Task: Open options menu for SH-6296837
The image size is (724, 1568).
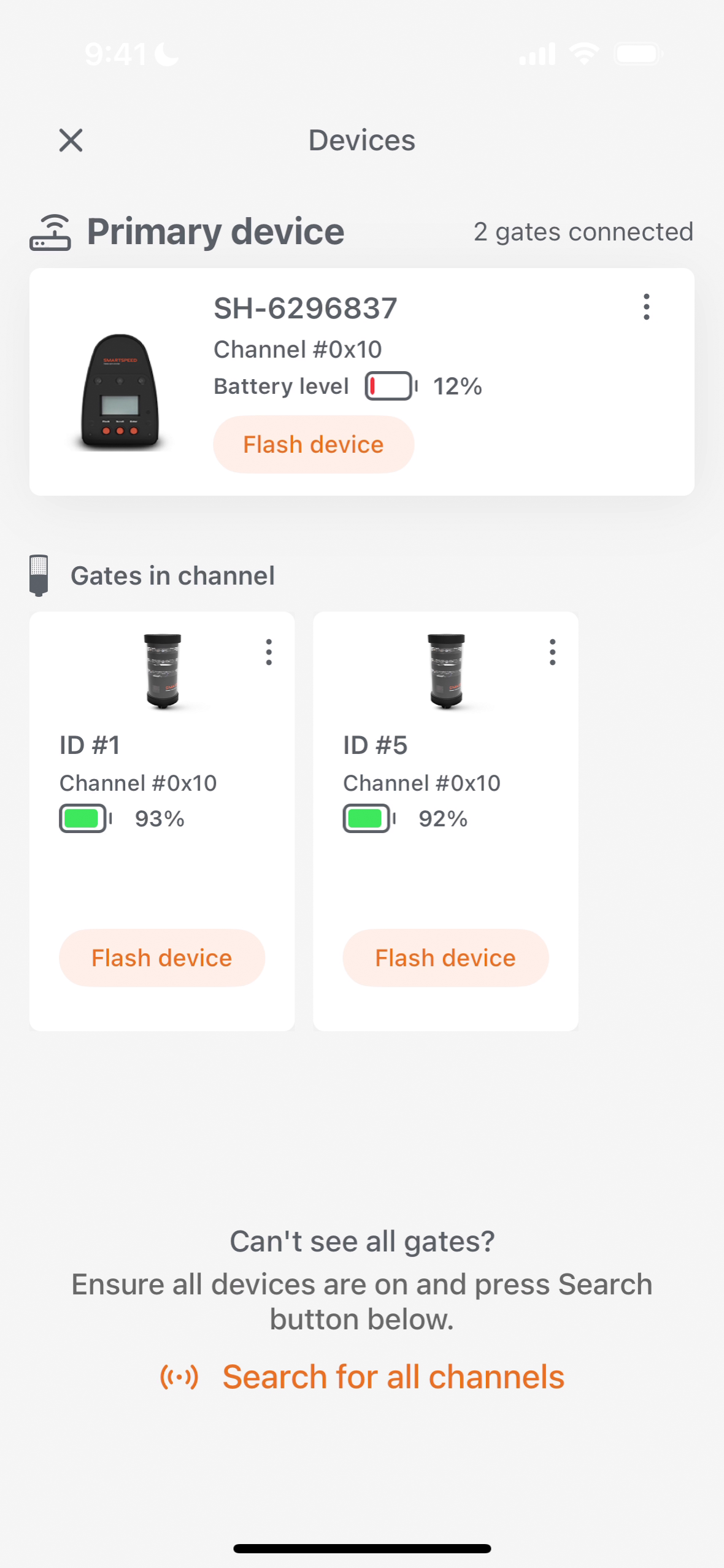Action: pos(647,307)
